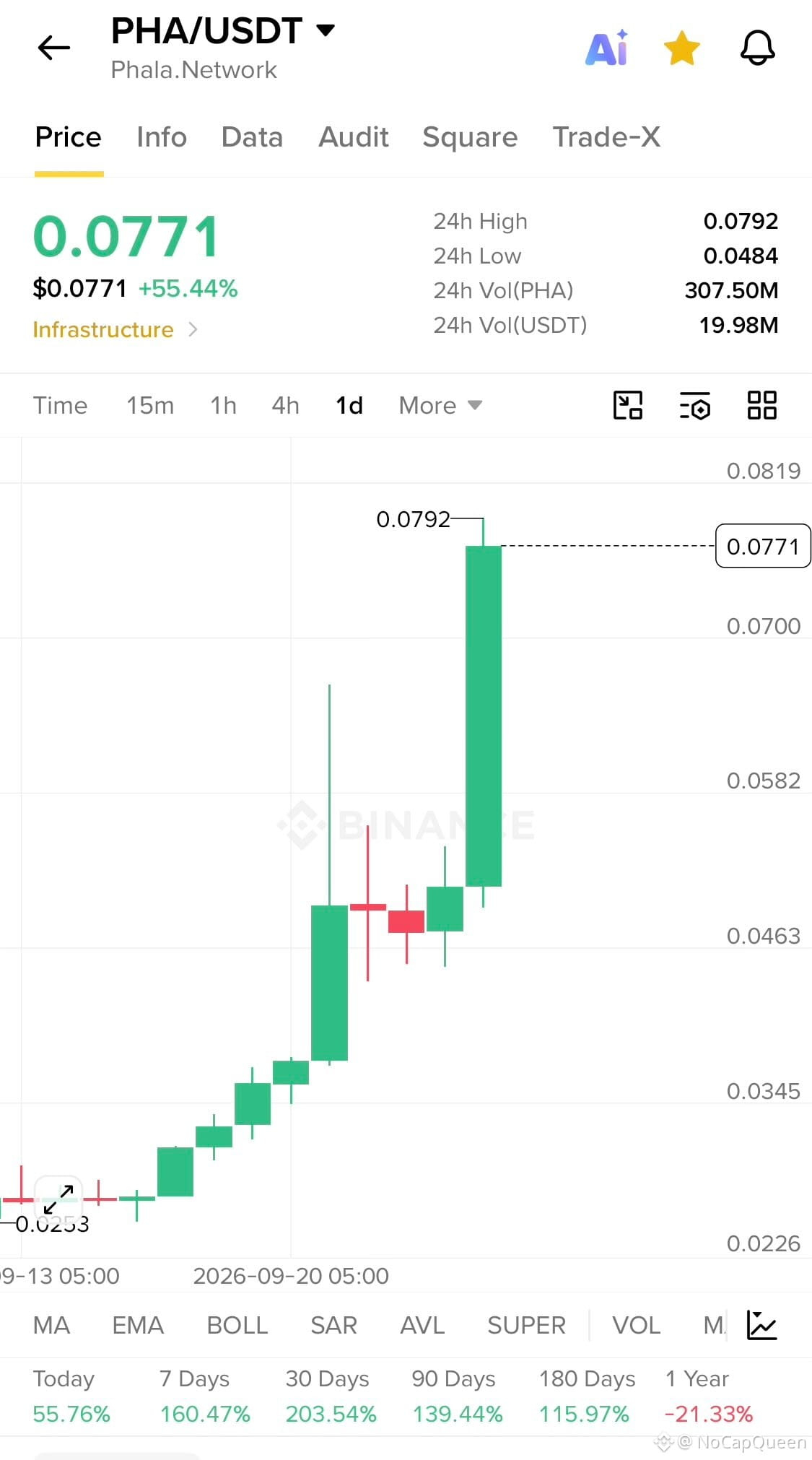Open the AI analysis icon
The image size is (812, 1460).
pos(607,48)
